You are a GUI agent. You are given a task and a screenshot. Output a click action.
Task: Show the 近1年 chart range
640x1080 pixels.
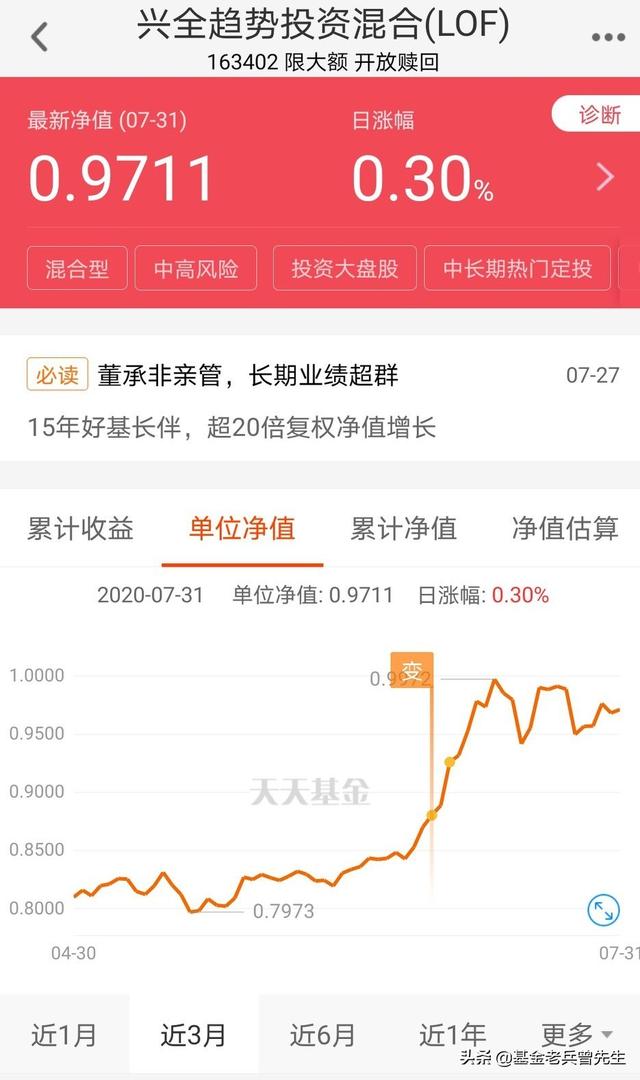tap(453, 1035)
